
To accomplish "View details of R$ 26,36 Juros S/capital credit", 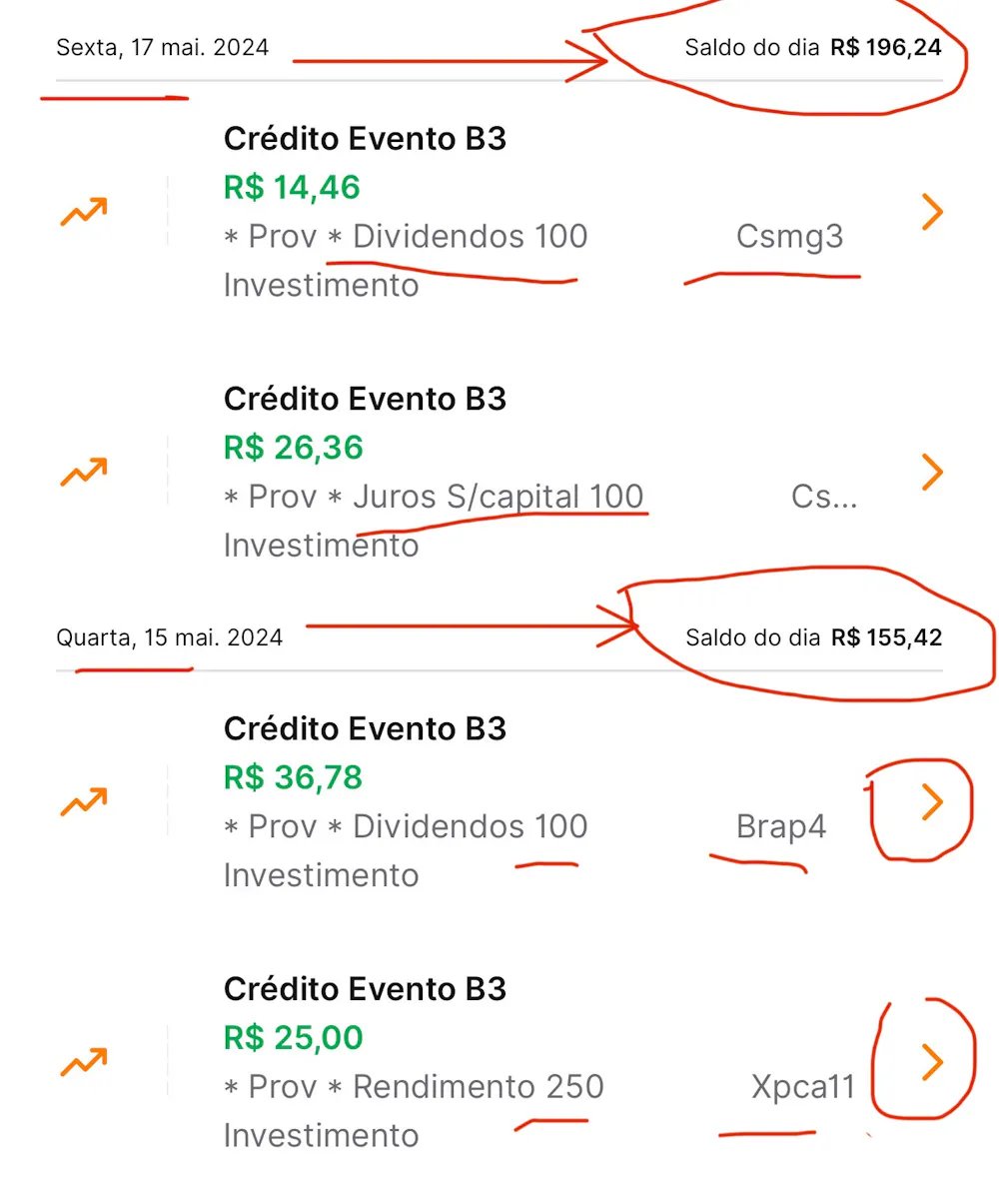I will click(x=931, y=472).
